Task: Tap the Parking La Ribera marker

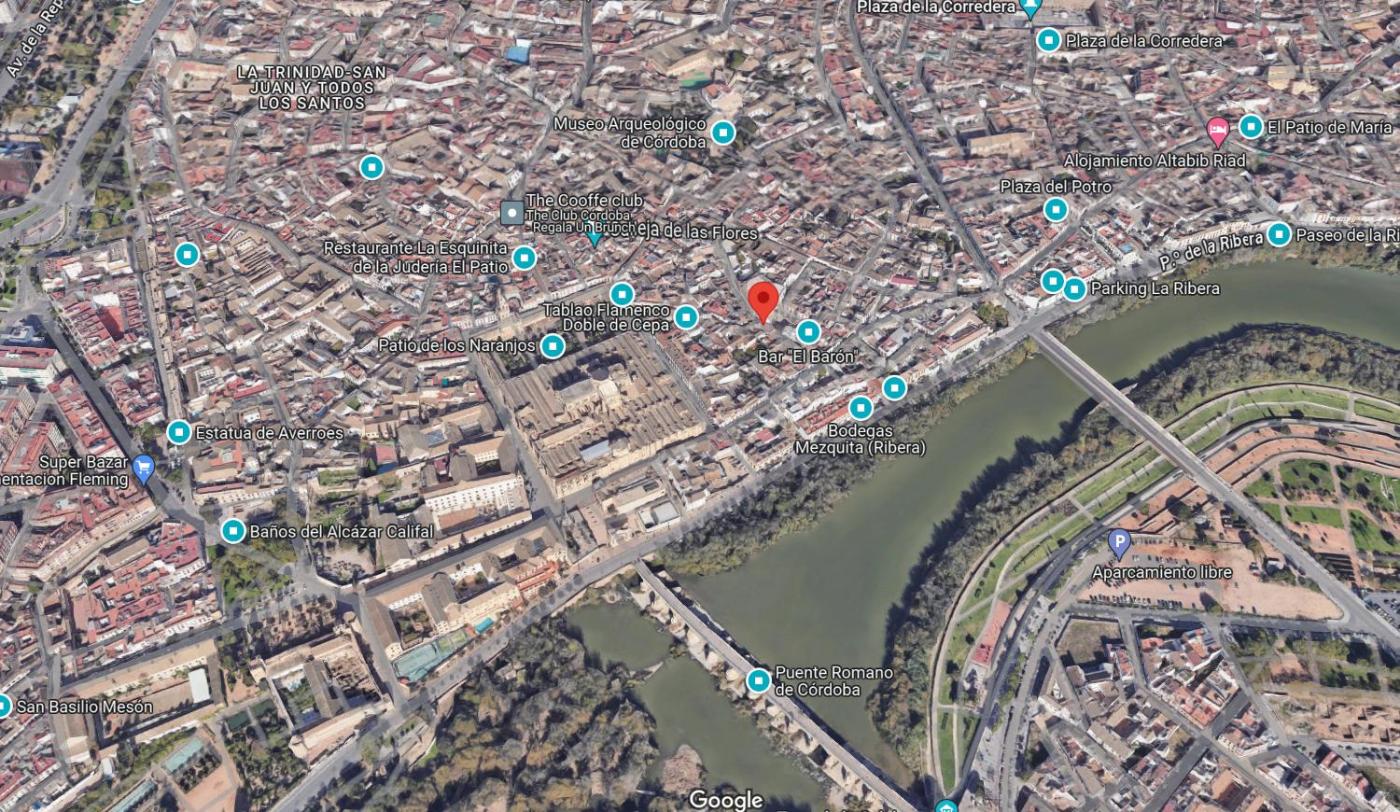Action: (x=1074, y=289)
